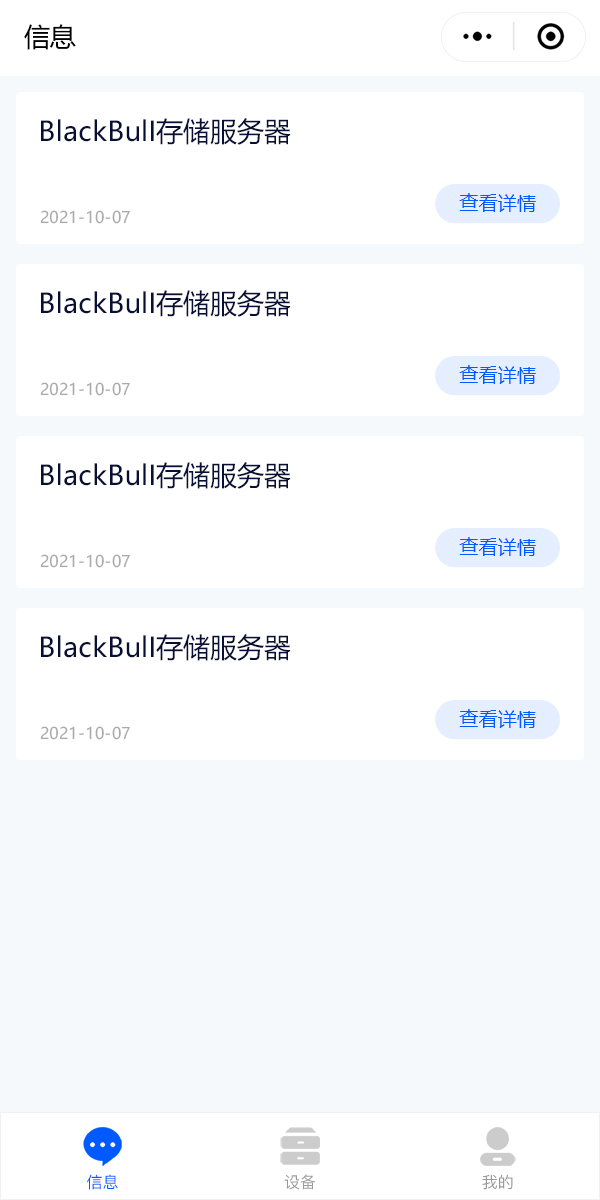Open 查看详情 on the third BlackBull存储服务器 card
The image size is (600, 1200).
point(497,548)
